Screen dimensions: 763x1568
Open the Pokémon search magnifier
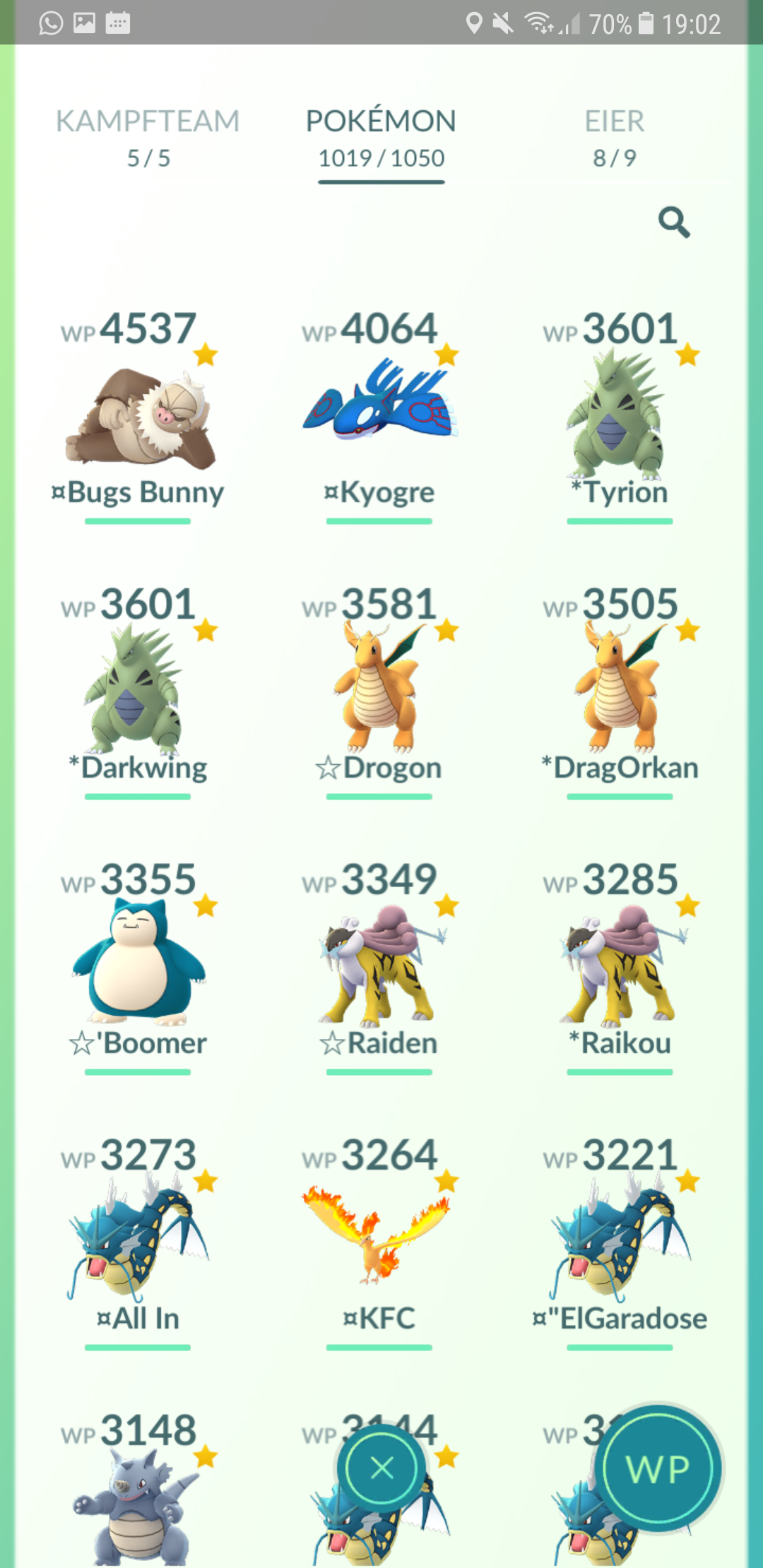click(674, 222)
